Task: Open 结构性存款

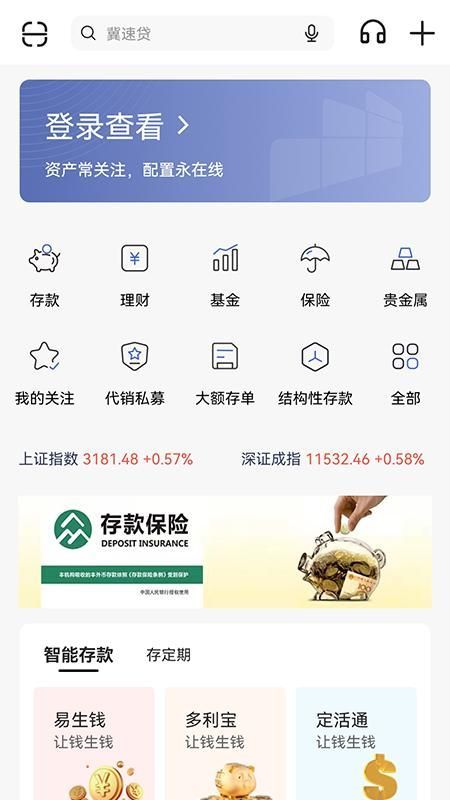Action: click(315, 374)
